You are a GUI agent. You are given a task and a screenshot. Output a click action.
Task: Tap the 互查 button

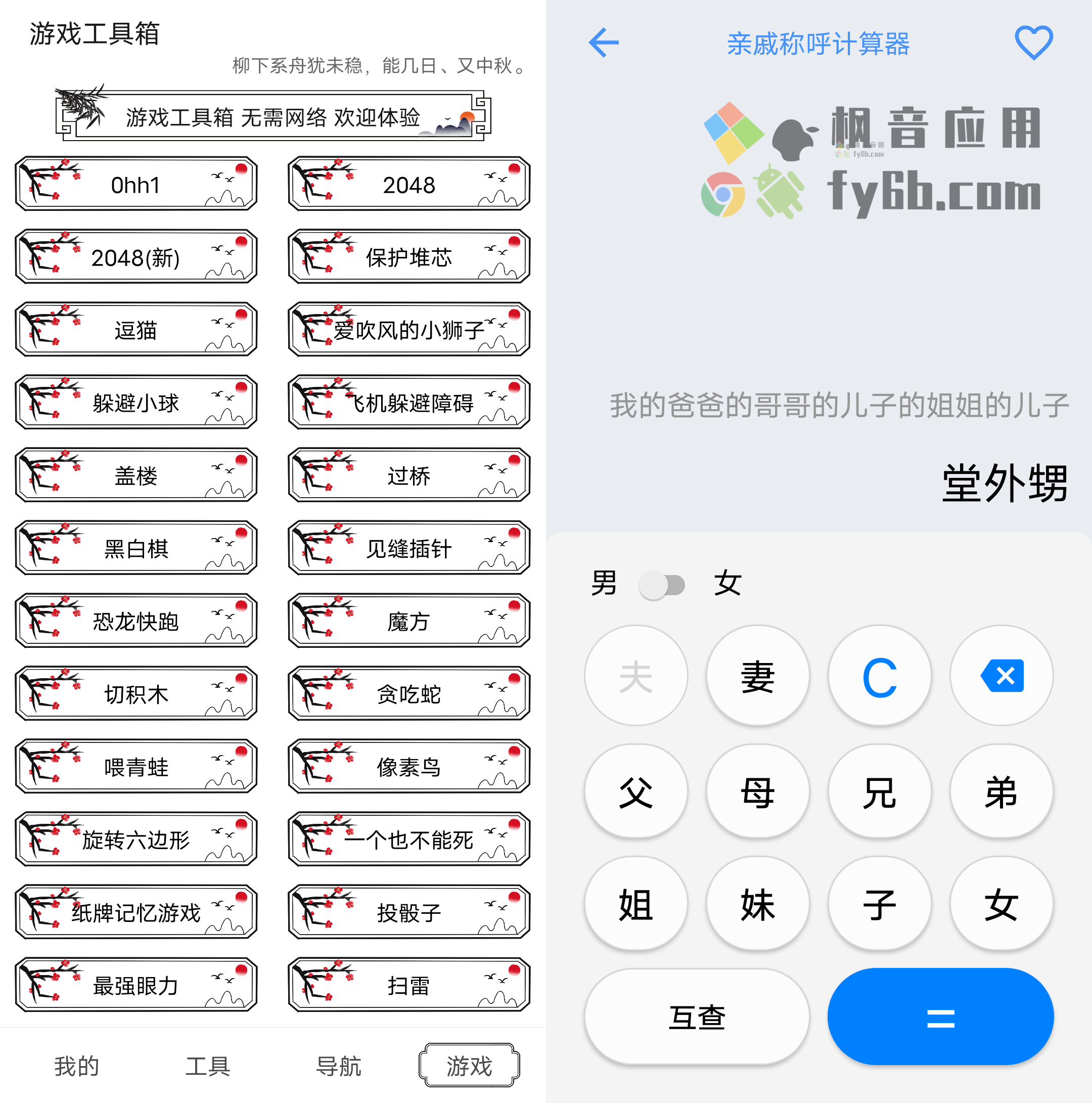[697, 1017]
